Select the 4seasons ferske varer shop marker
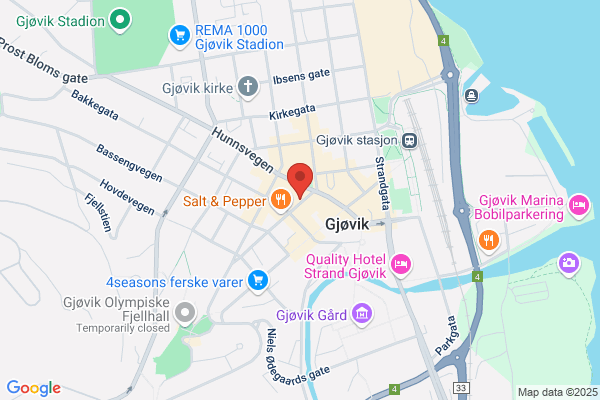 pos(258,281)
